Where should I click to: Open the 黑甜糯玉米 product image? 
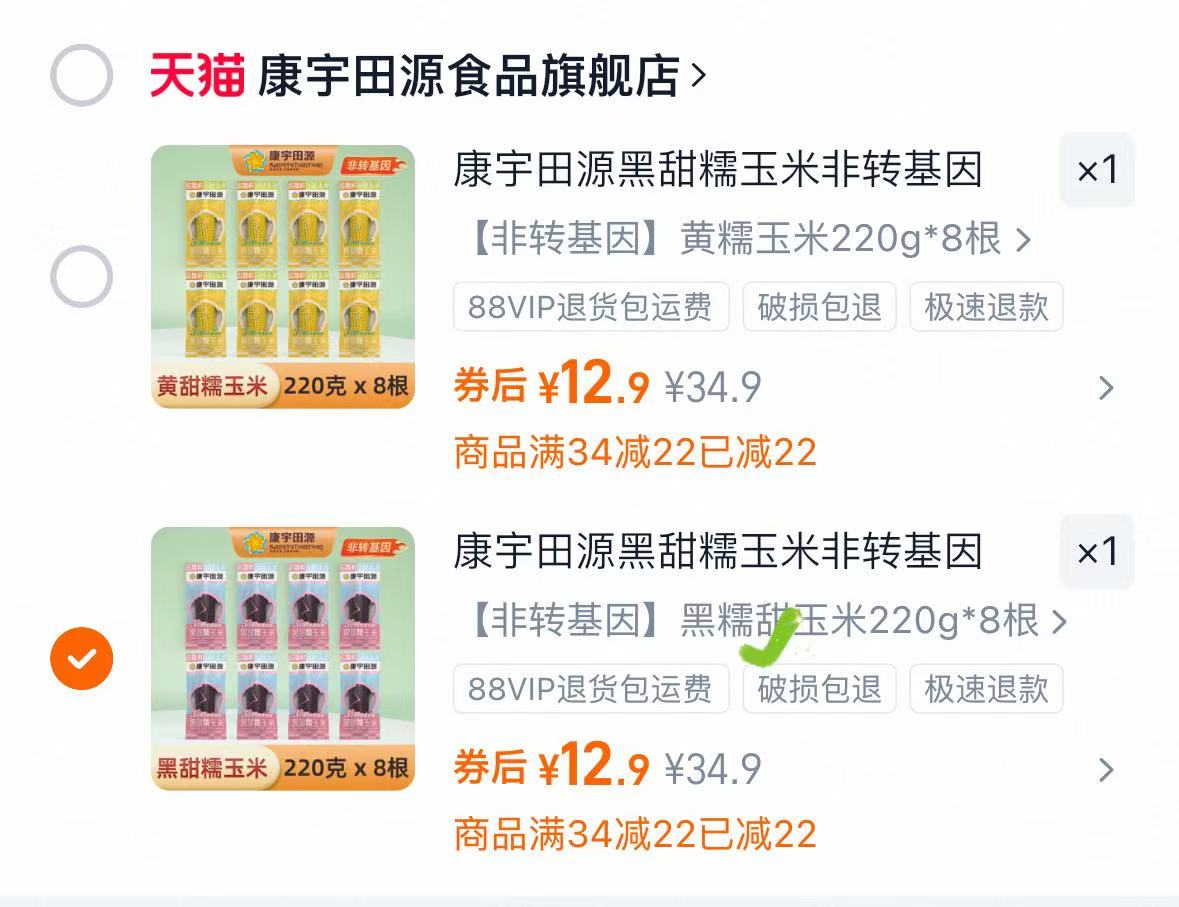click(283, 658)
